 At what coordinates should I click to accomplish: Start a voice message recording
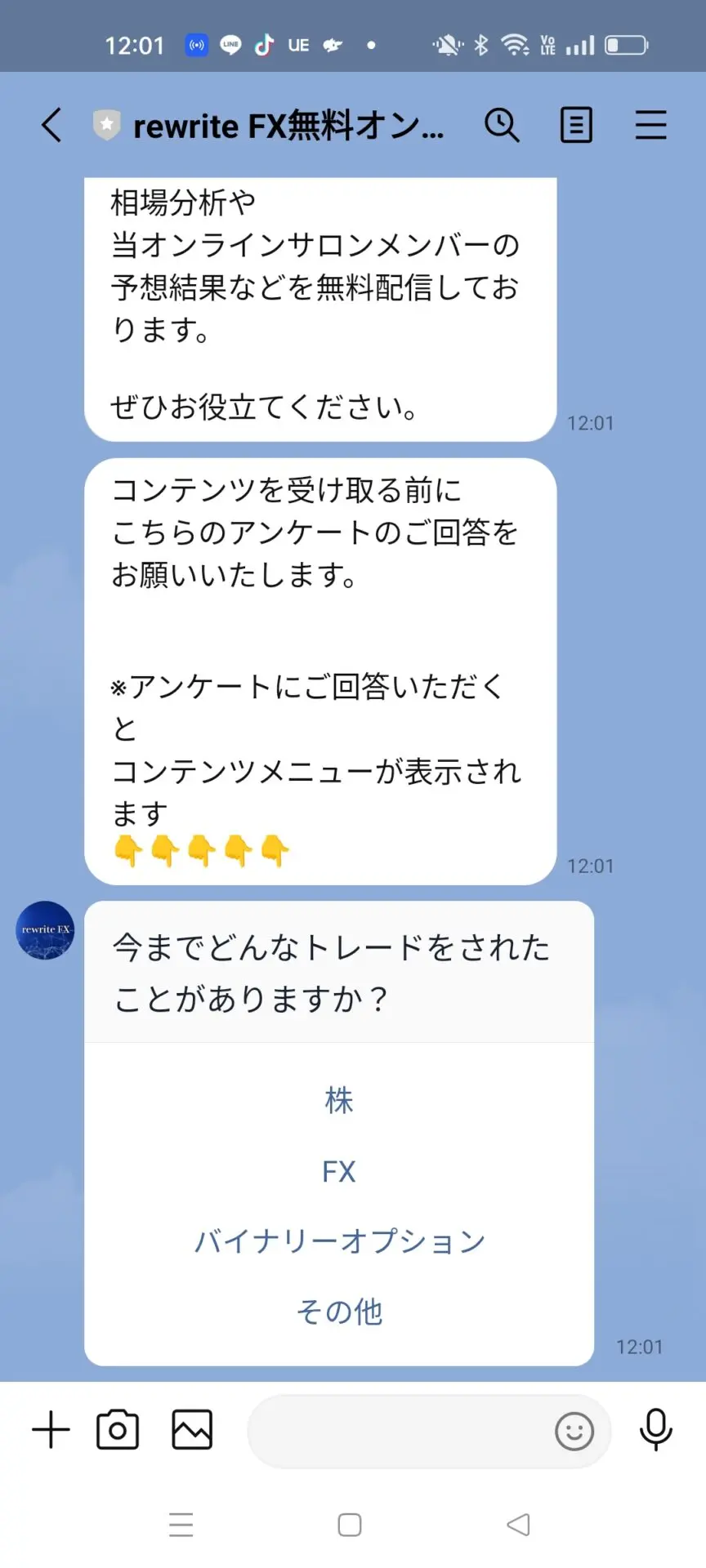[x=655, y=1430]
